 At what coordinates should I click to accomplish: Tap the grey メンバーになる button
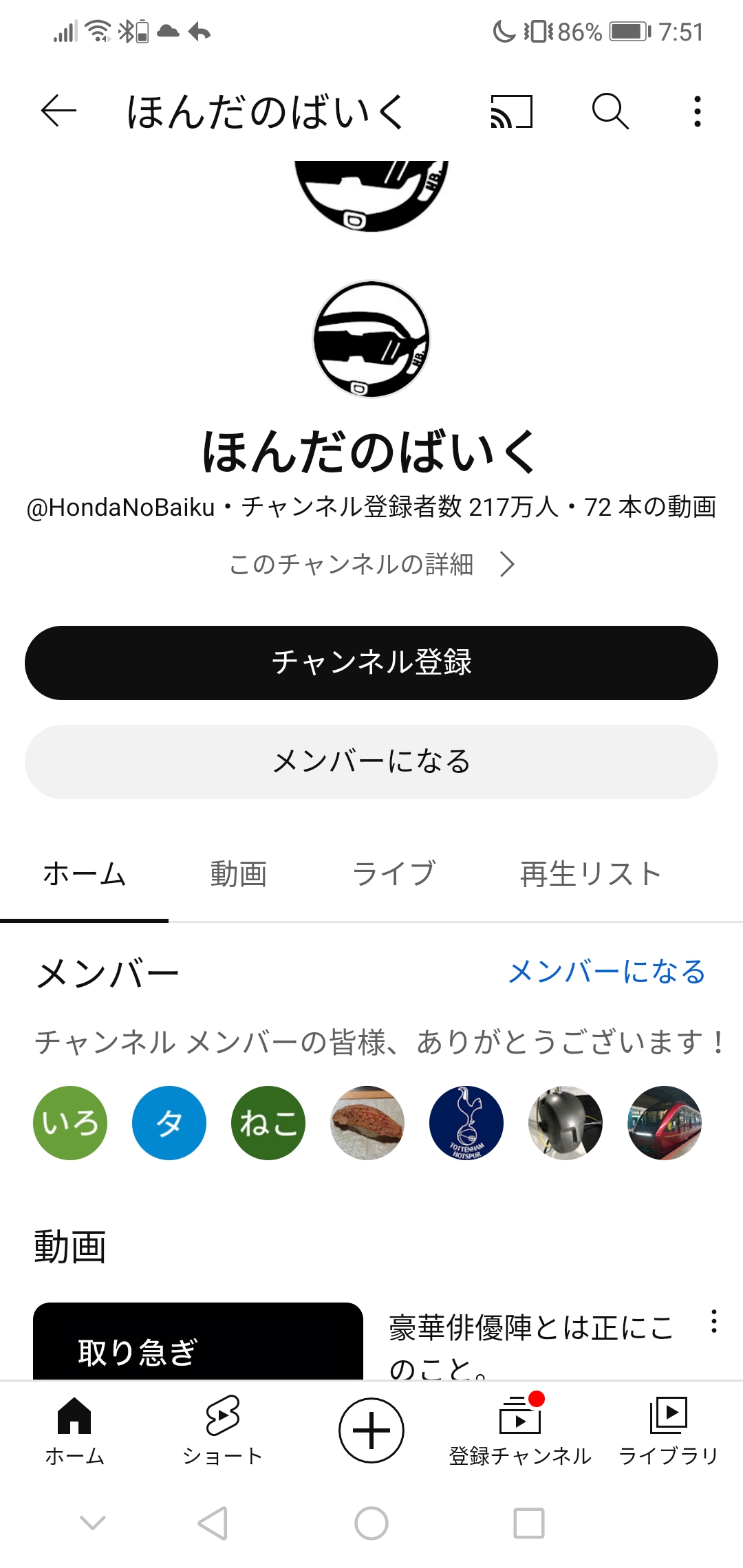point(371,762)
